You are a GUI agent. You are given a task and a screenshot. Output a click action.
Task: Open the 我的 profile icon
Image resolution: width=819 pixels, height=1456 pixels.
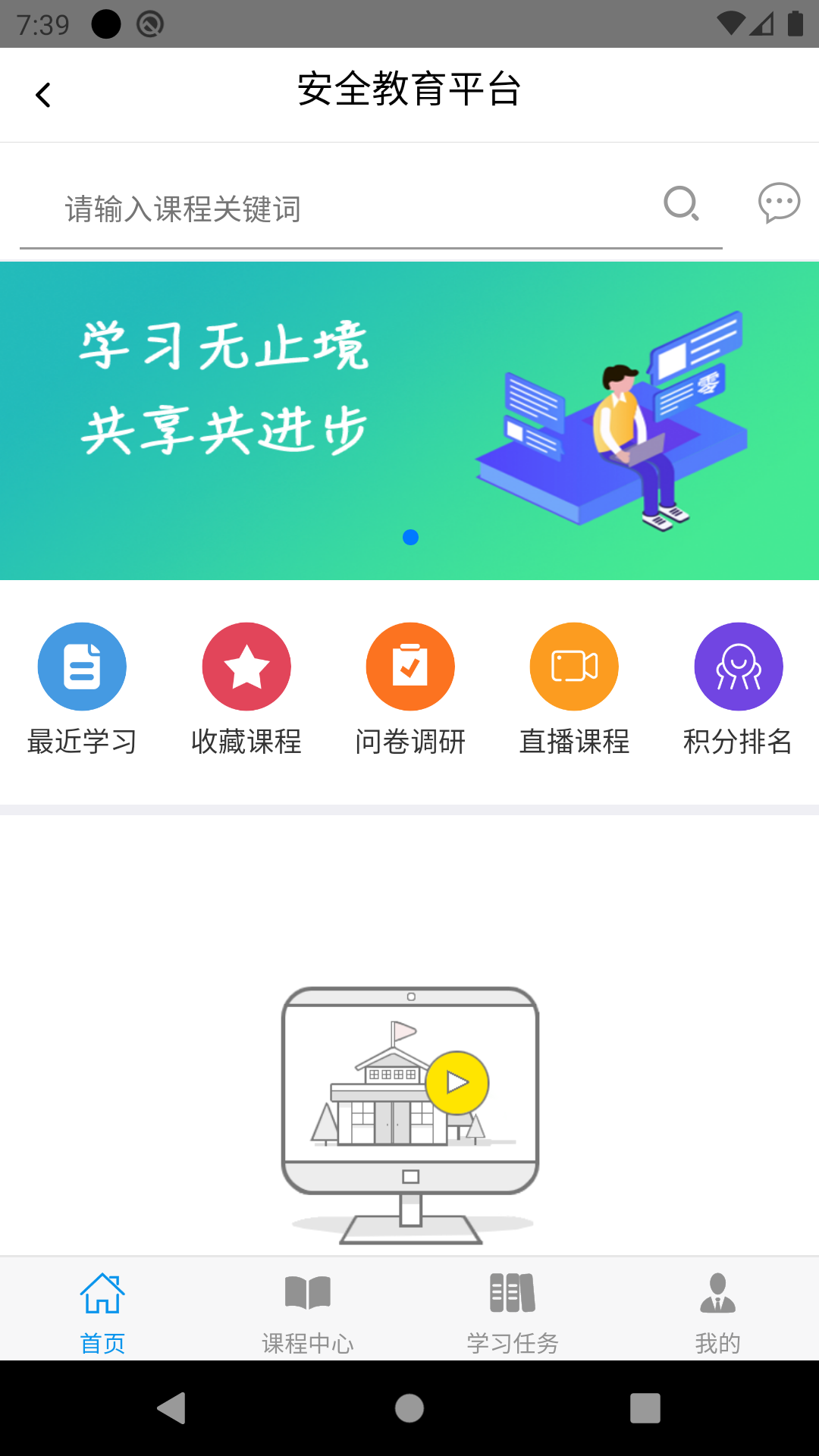[x=716, y=1293]
